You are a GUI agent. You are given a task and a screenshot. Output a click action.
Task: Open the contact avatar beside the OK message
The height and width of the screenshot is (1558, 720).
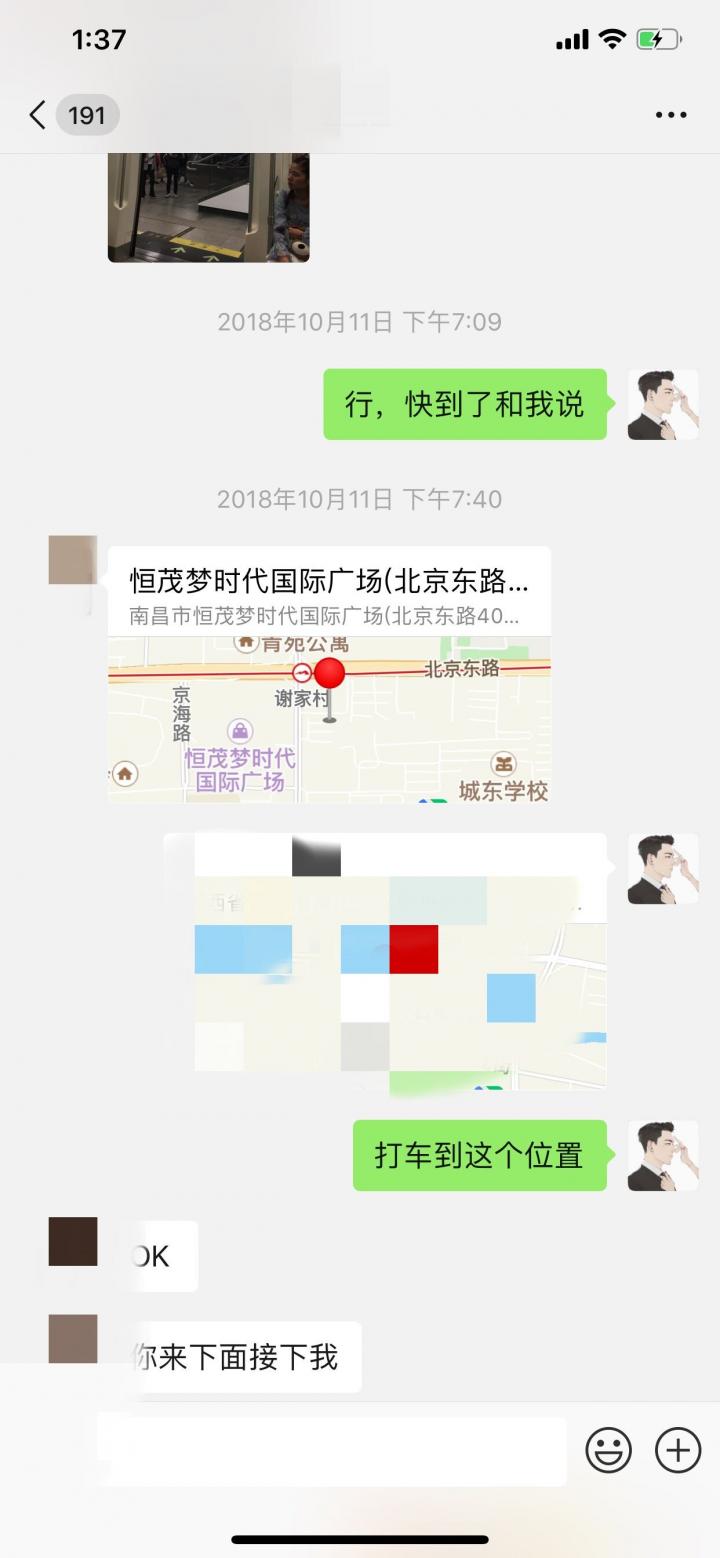pos(73,1241)
